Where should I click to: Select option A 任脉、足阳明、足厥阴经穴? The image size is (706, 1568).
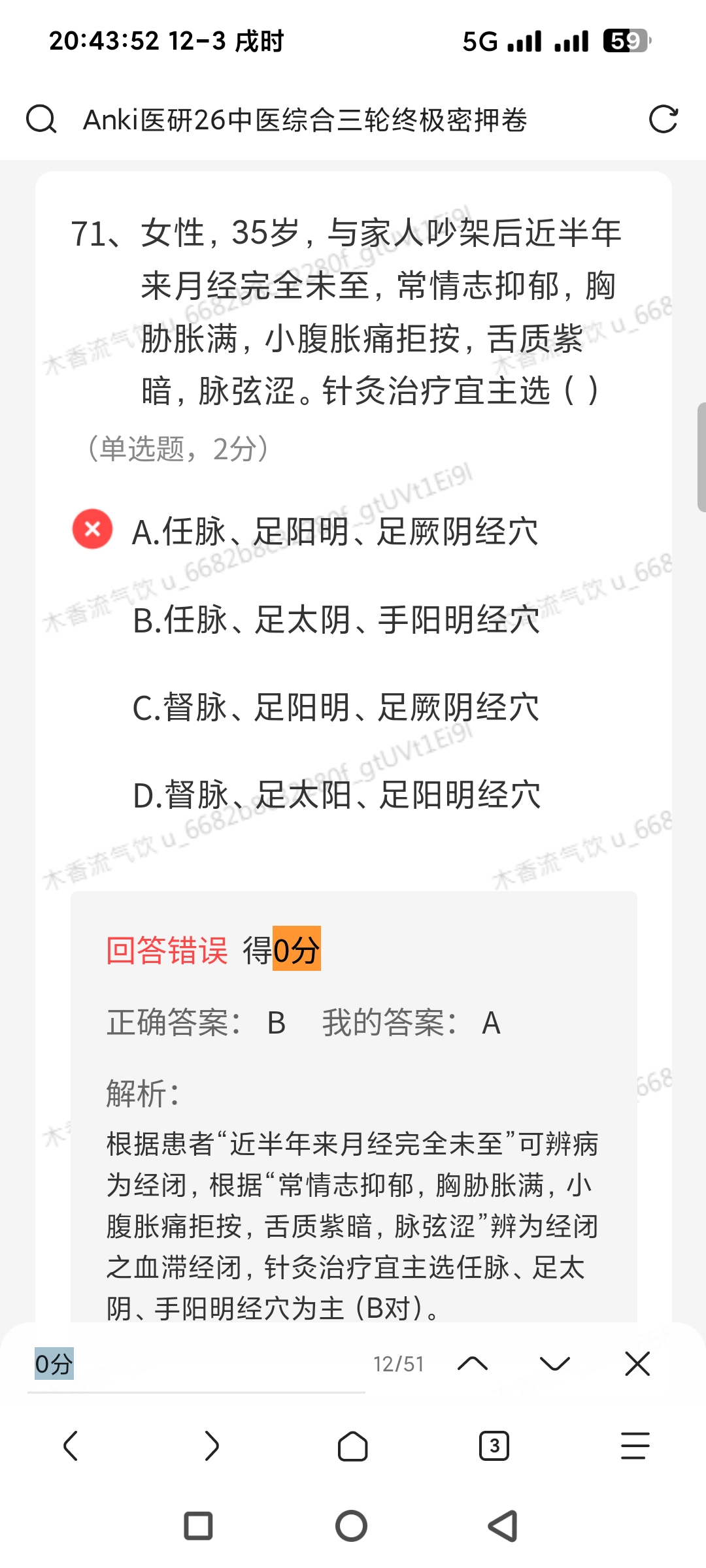(335, 531)
